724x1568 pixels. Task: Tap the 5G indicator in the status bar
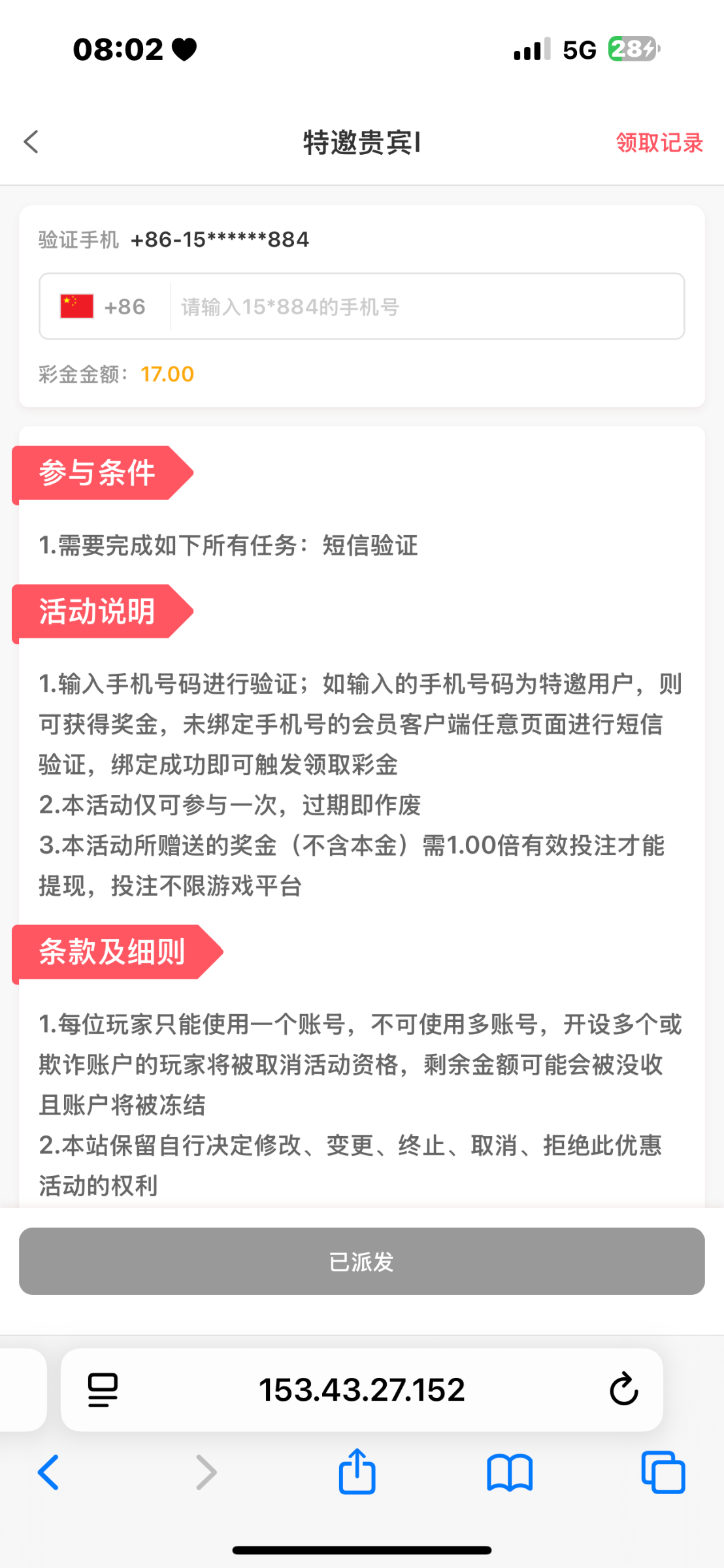(578, 48)
